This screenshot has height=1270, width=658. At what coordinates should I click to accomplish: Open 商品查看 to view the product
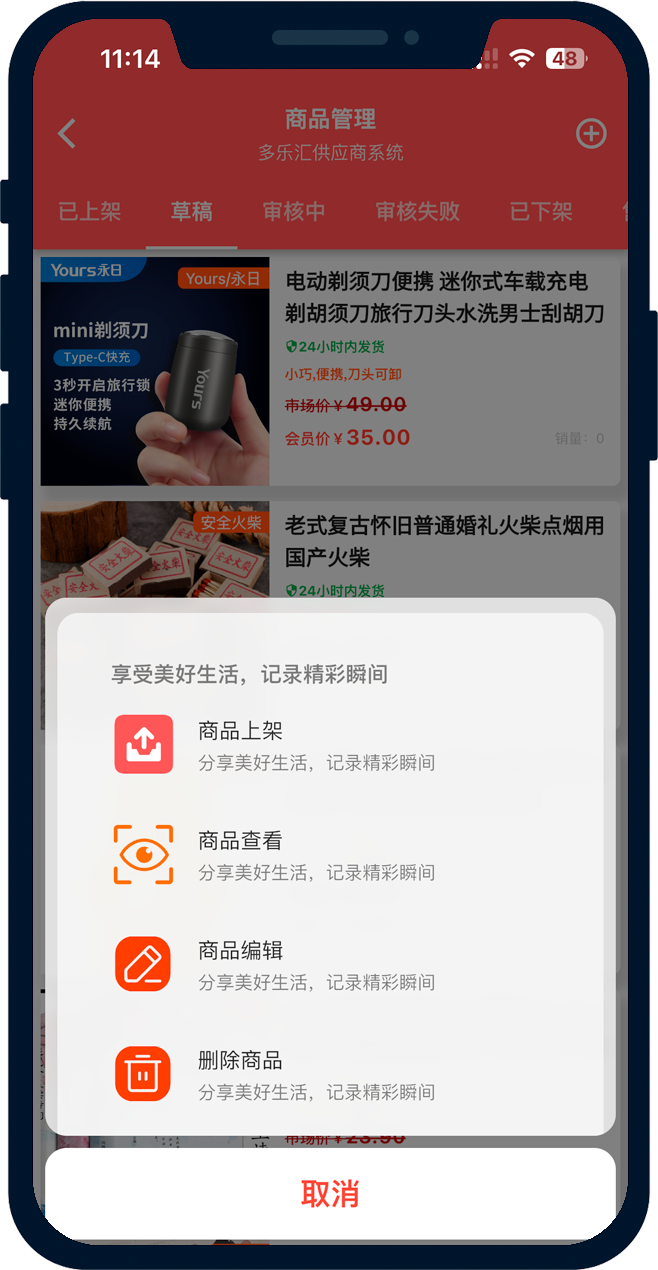[x=240, y=855]
